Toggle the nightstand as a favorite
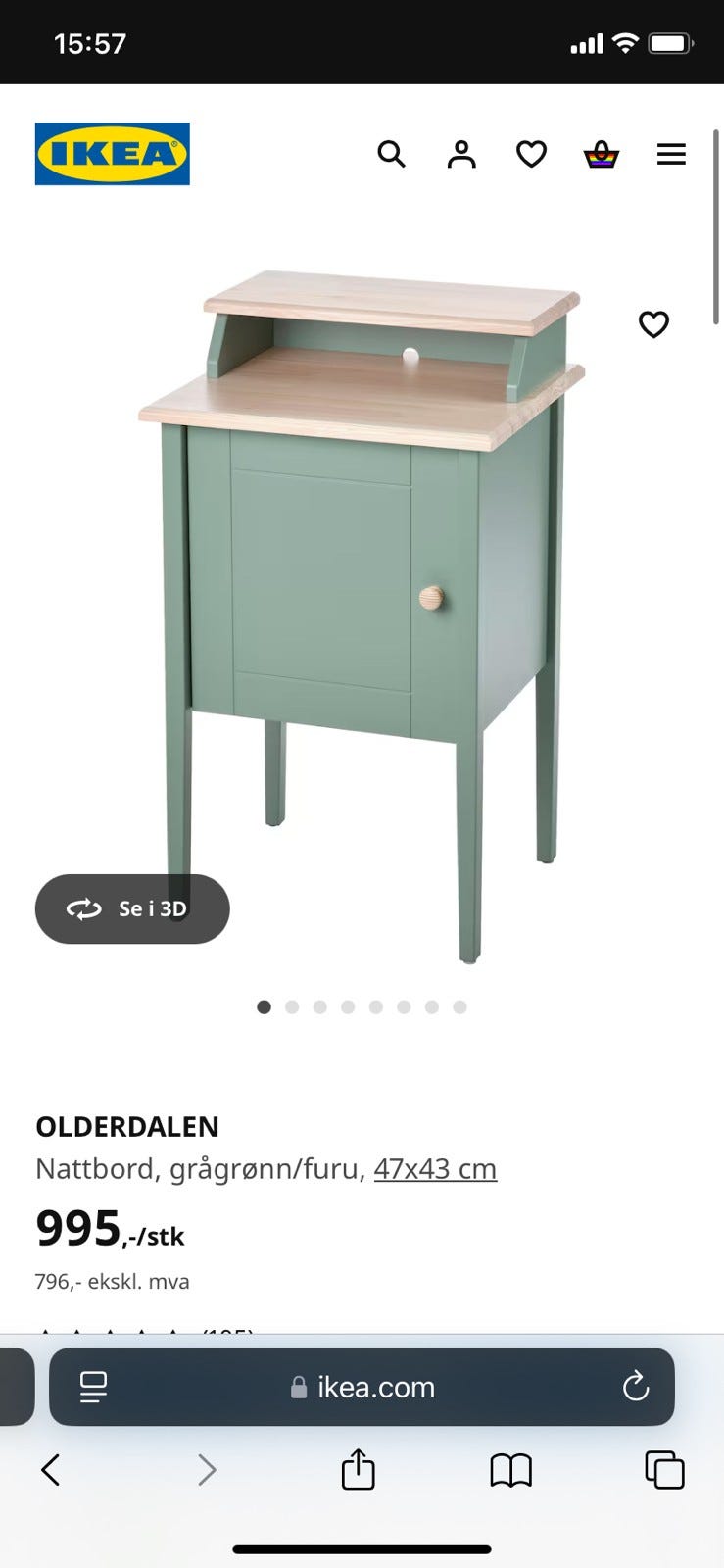The width and height of the screenshot is (724, 1568). [x=653, y=324]
